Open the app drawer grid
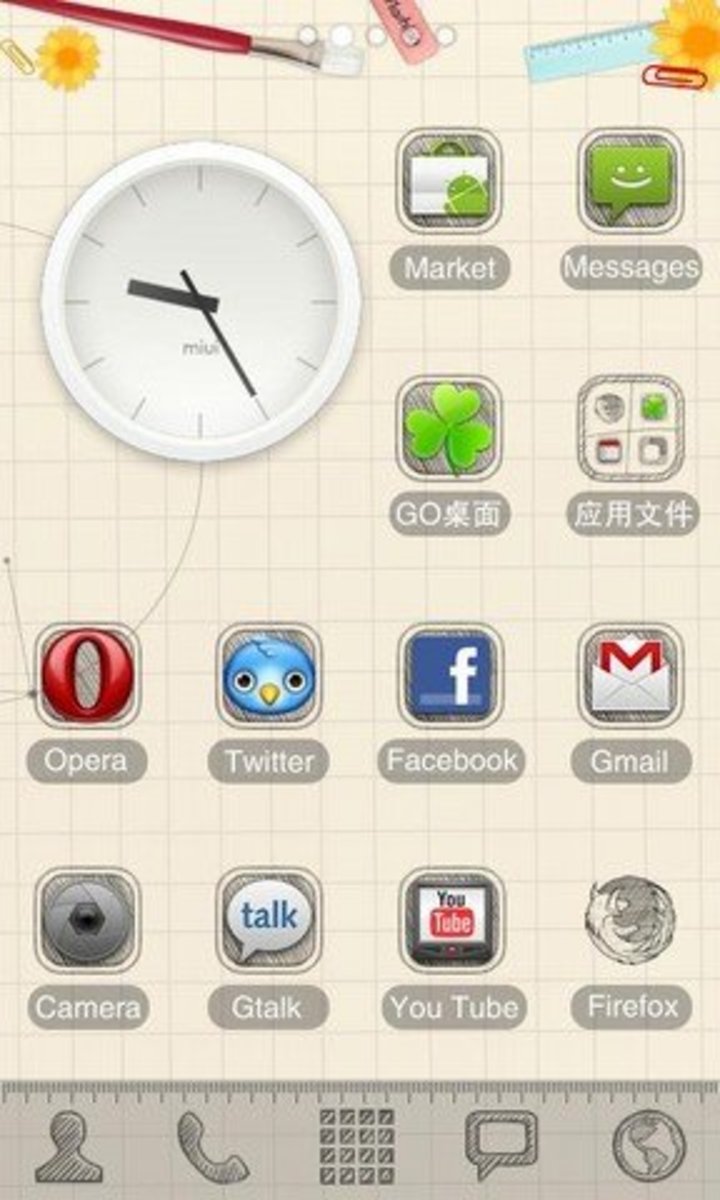The width and height of the screenshot is (720, 1200). 357,1147
